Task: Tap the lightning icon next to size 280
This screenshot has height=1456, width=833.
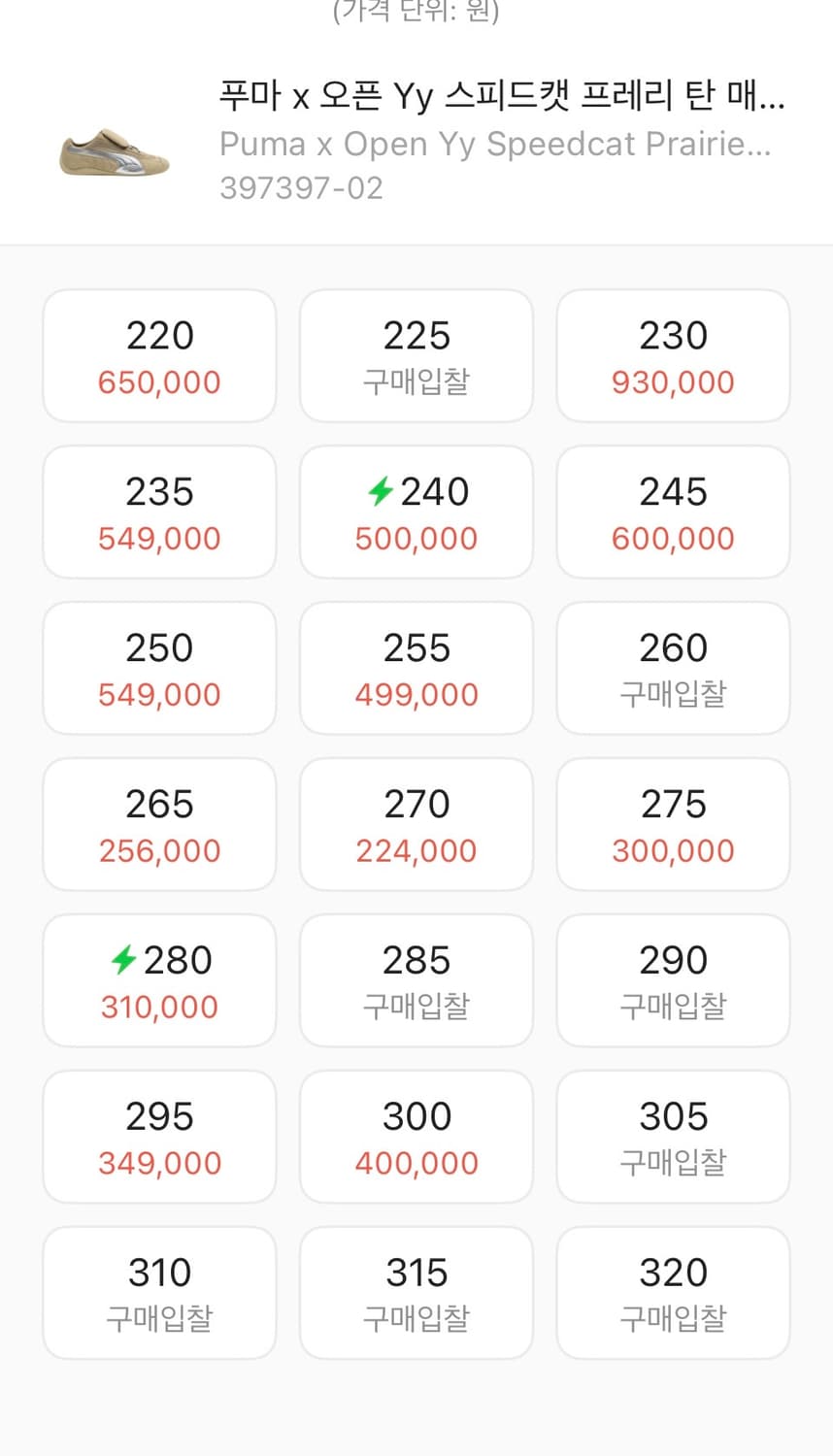Action: point(126,960)
